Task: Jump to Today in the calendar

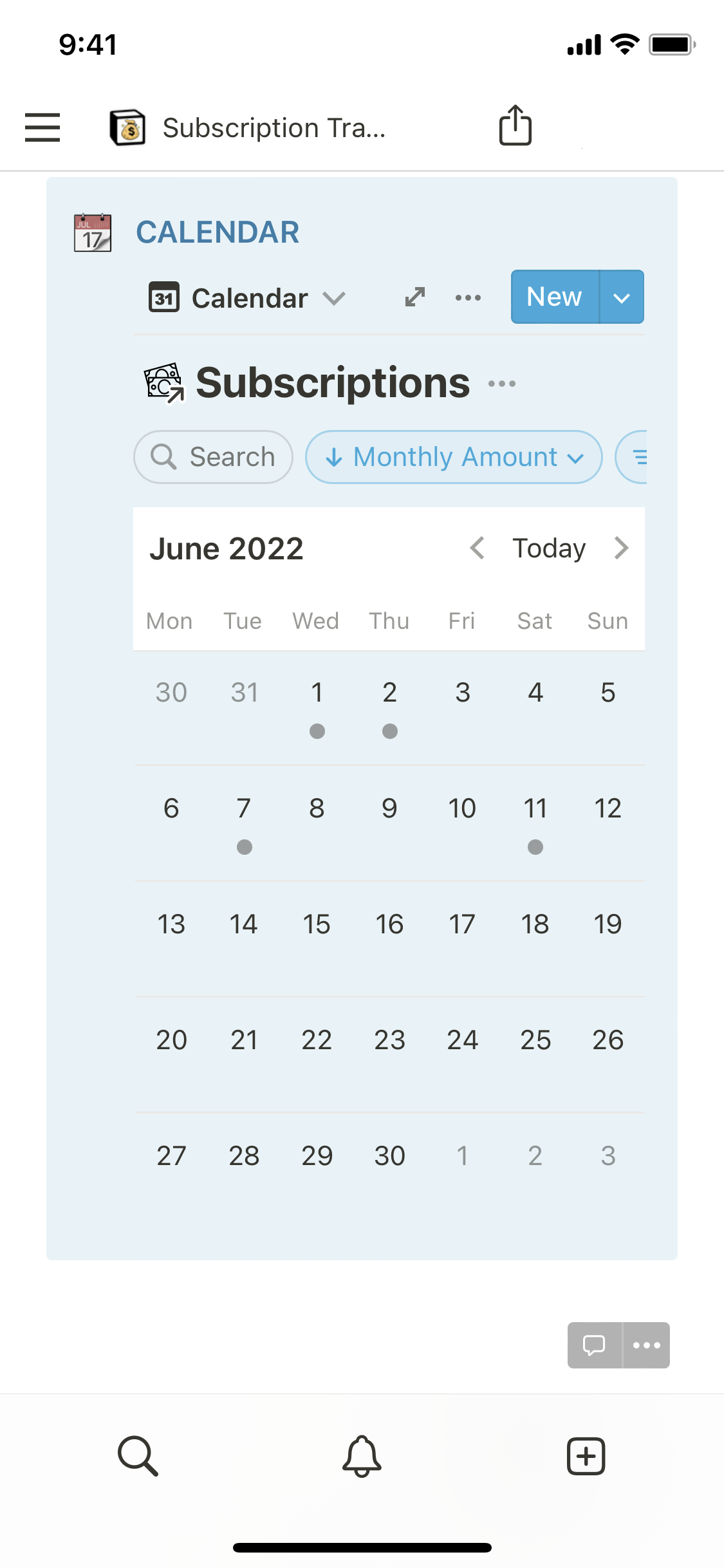Action: pyautogui.click(x=548, y=548)
